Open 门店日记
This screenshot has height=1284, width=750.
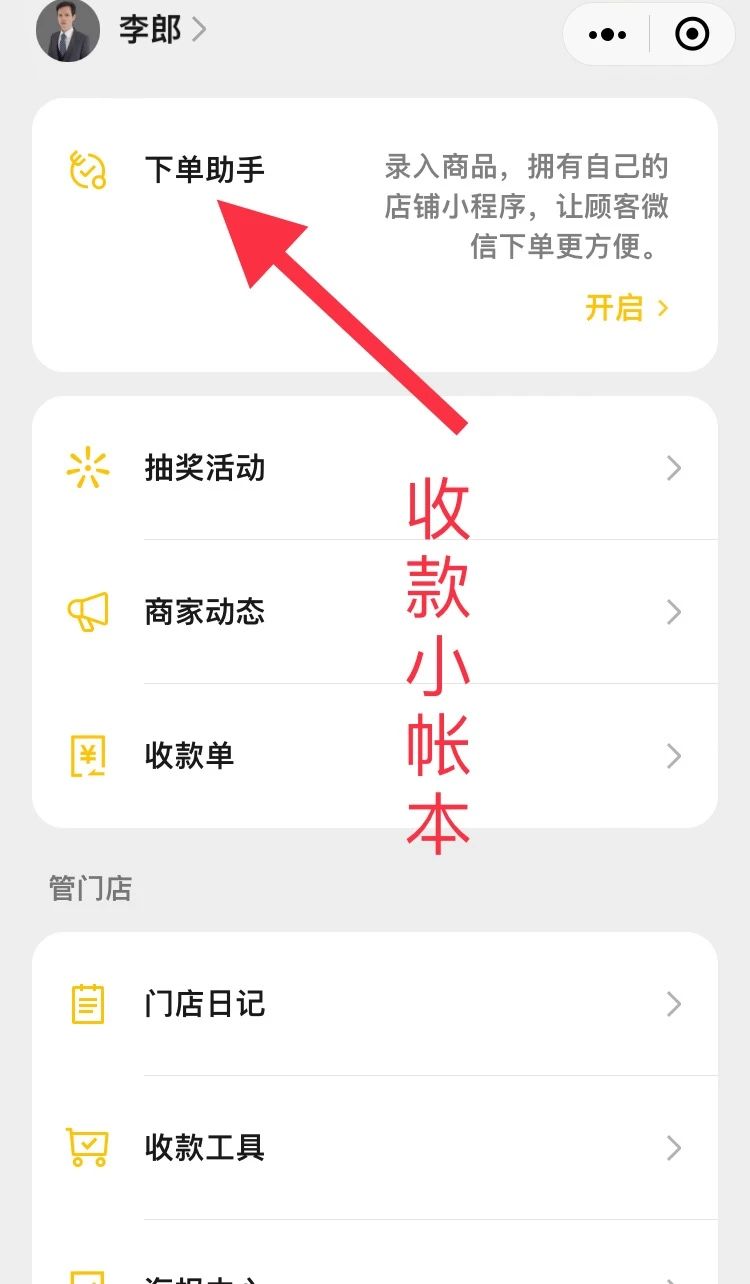coord(375,1004)
